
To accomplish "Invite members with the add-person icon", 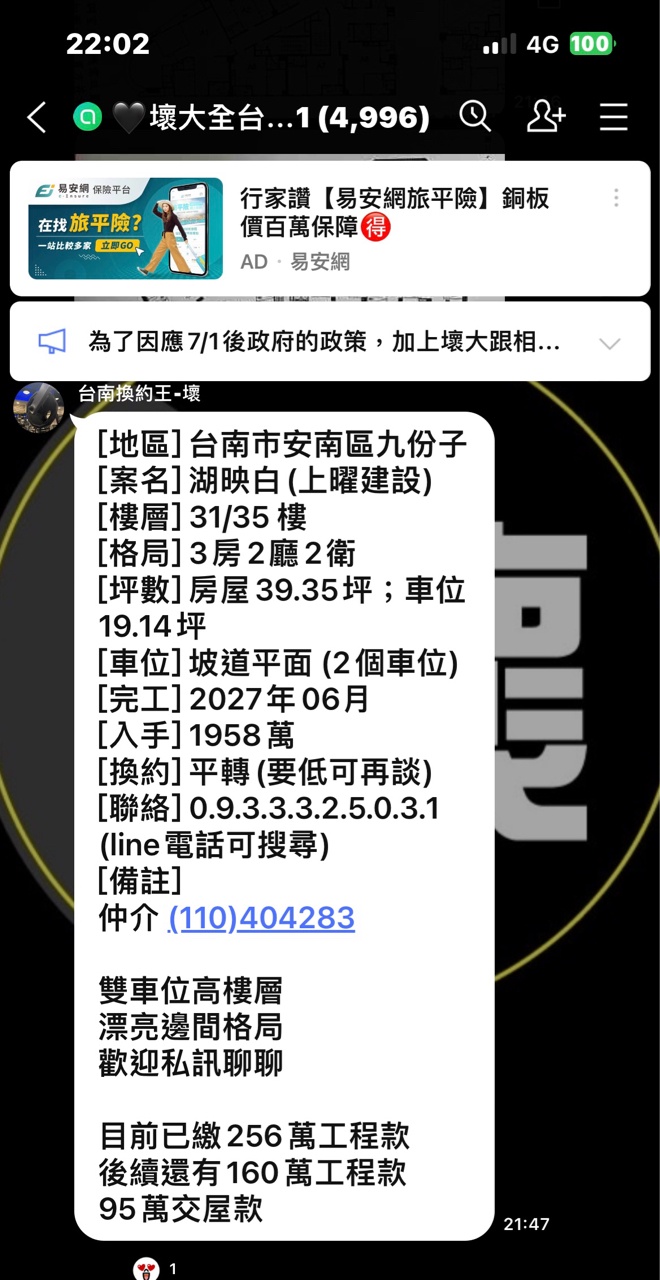I will (546, 117).
